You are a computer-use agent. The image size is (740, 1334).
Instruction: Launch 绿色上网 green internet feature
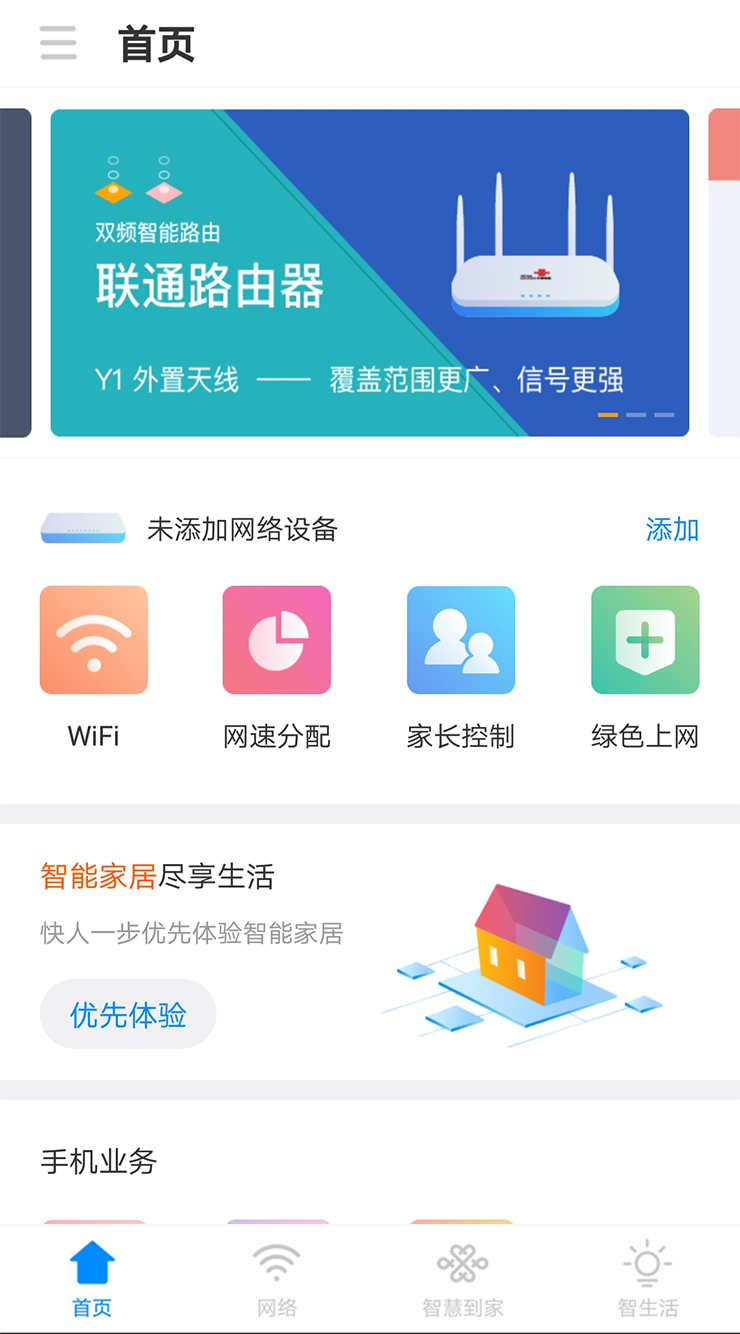click(645, 639)
